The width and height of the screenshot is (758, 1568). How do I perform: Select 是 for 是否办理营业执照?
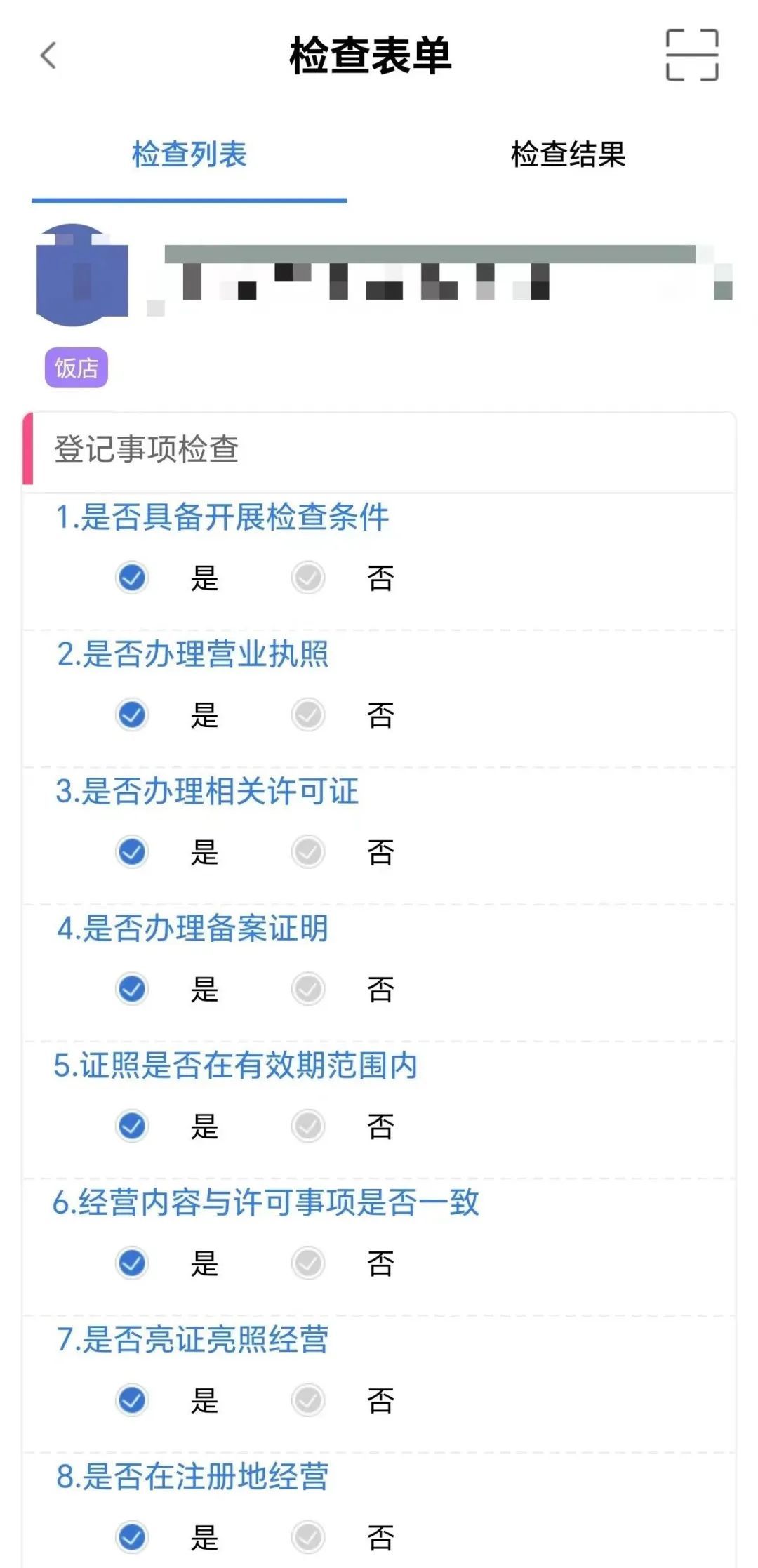pyautogui.click(x=132, y=715)
